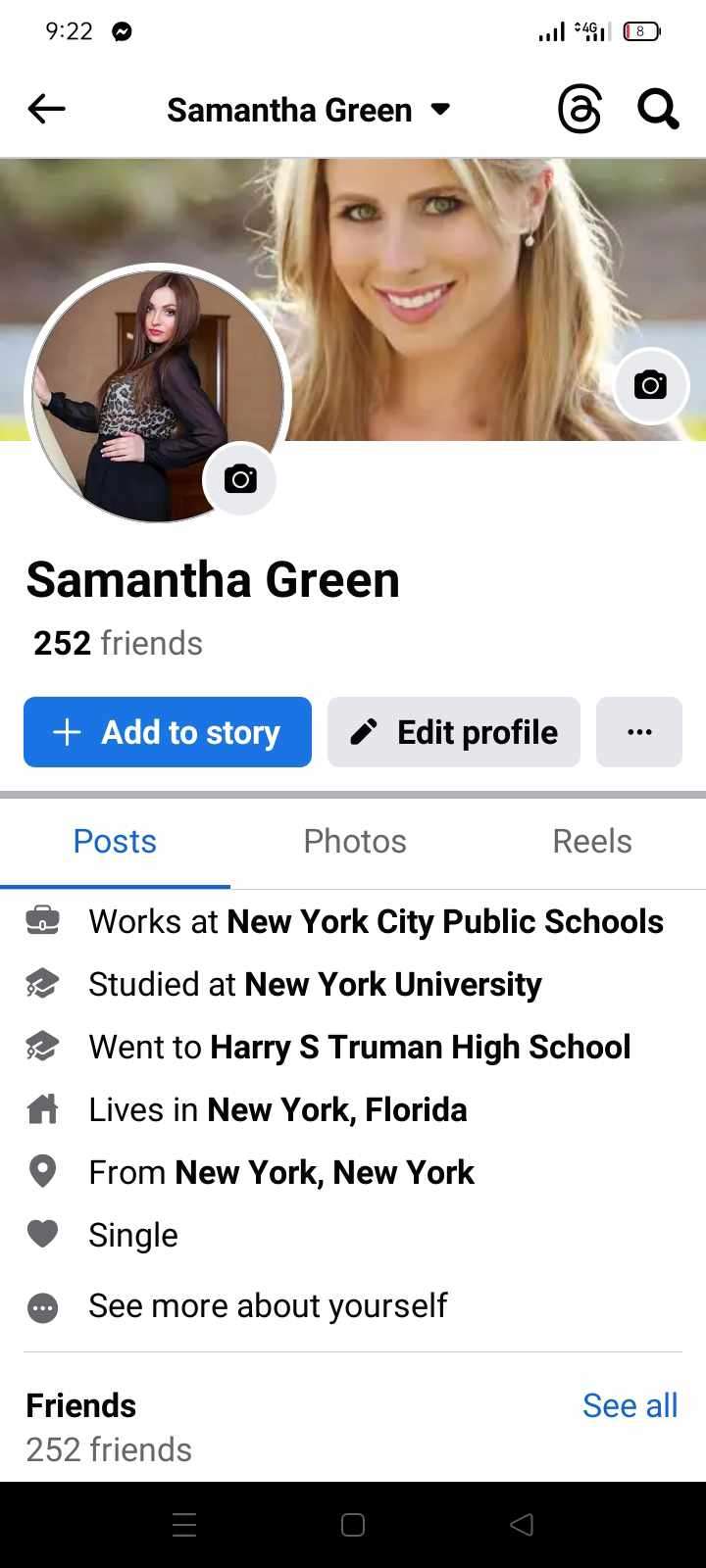Screen dimensions: 706x1568
Task: Switch to the Photos tab
Action: (355, 841)
